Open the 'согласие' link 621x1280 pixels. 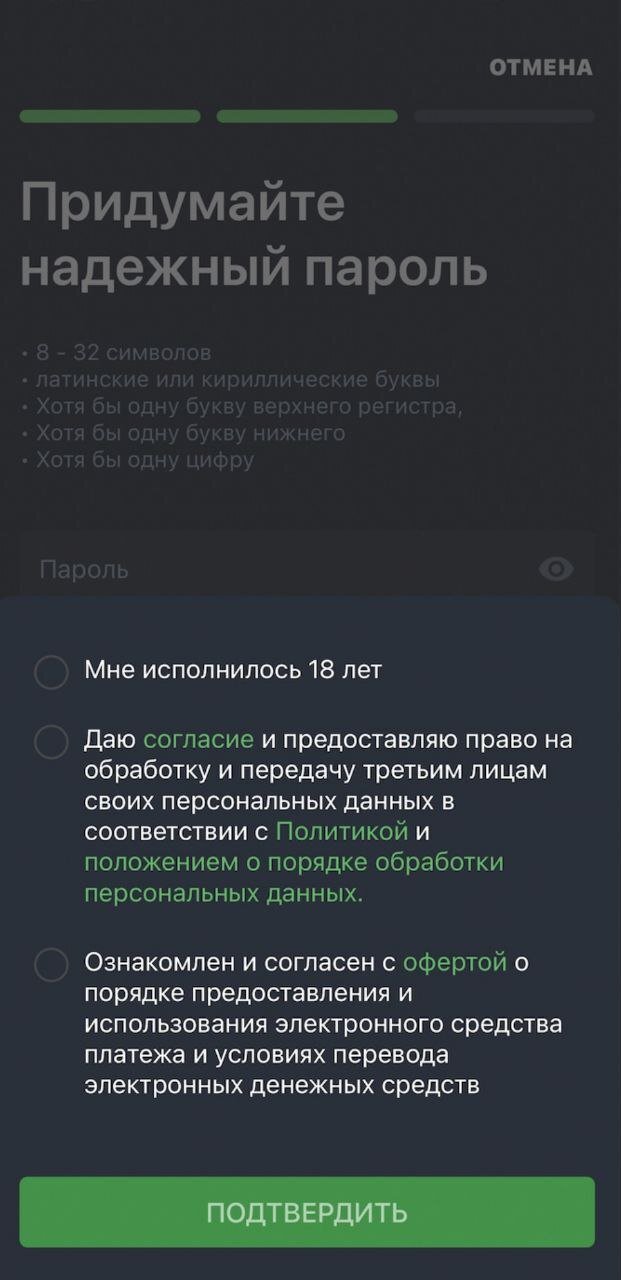tap(198, 740)
